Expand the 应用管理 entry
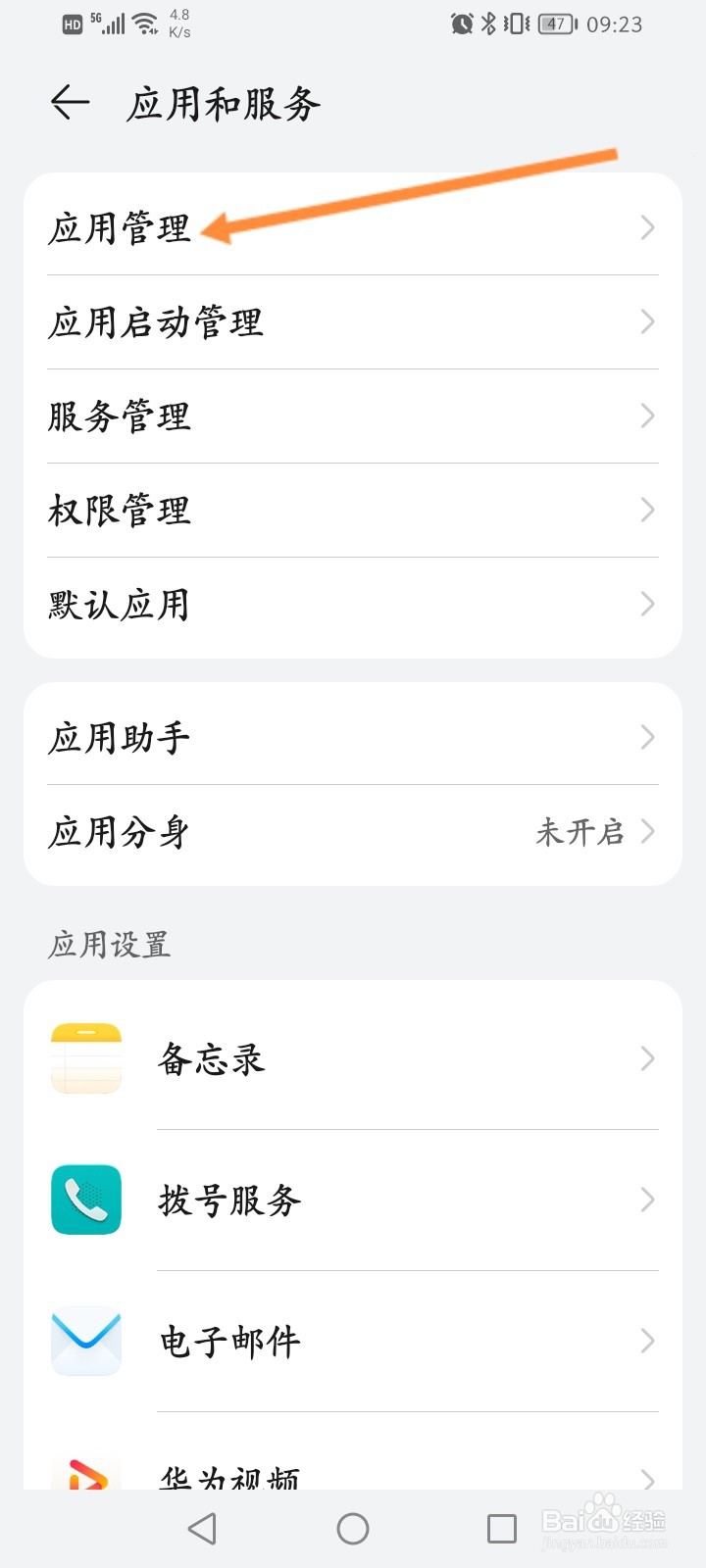This screenshot has width=706, height=1568. point(353,227)
